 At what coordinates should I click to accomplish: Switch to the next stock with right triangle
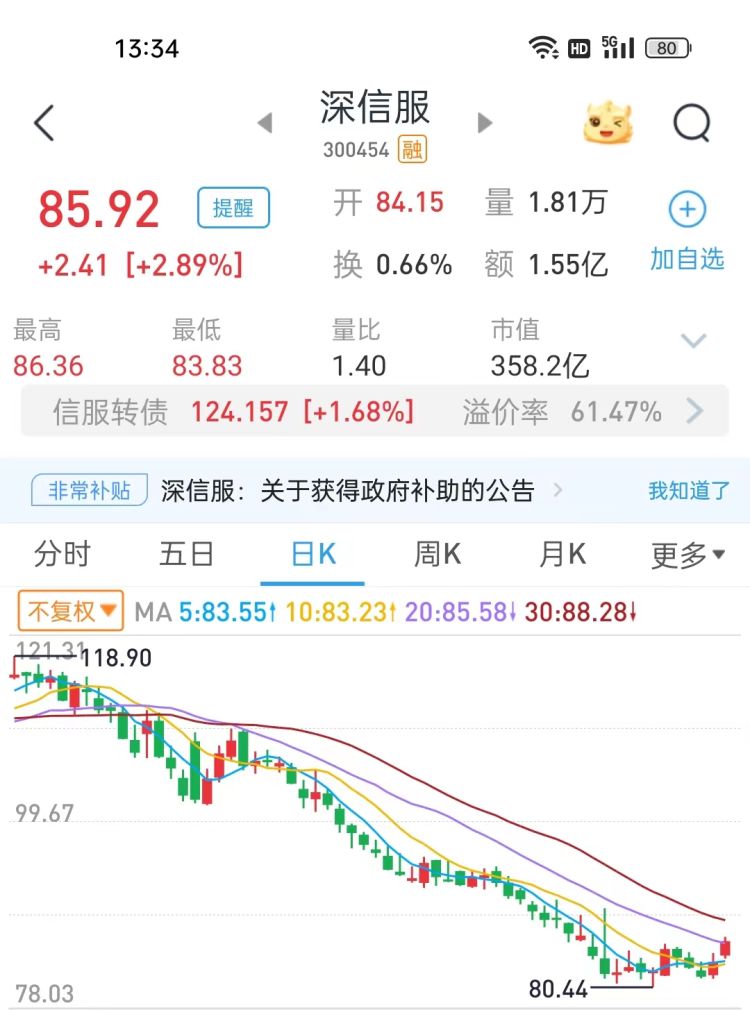pyautogui.click(x=485, y=123)
